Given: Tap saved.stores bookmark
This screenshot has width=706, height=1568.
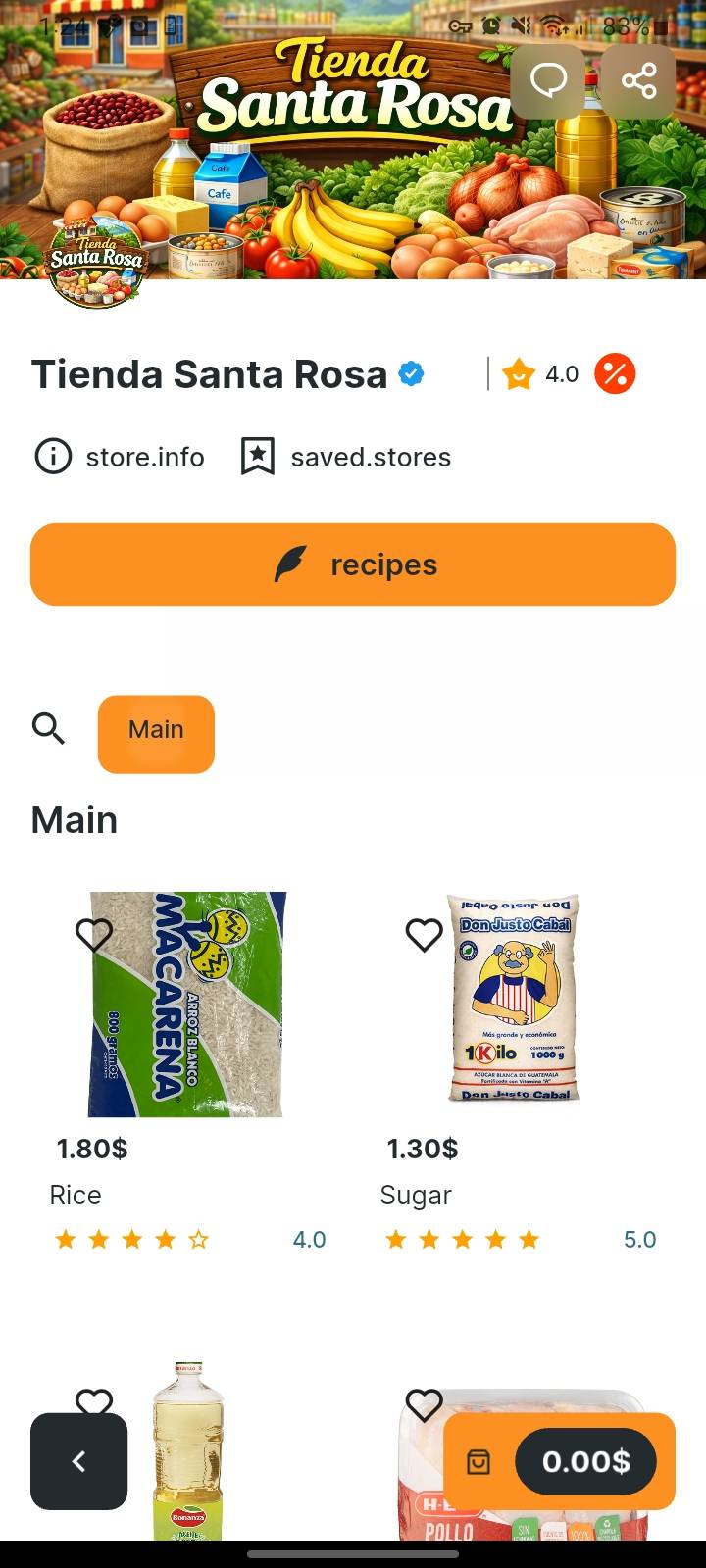Looking at the screenshot, I should coord(346,457).
